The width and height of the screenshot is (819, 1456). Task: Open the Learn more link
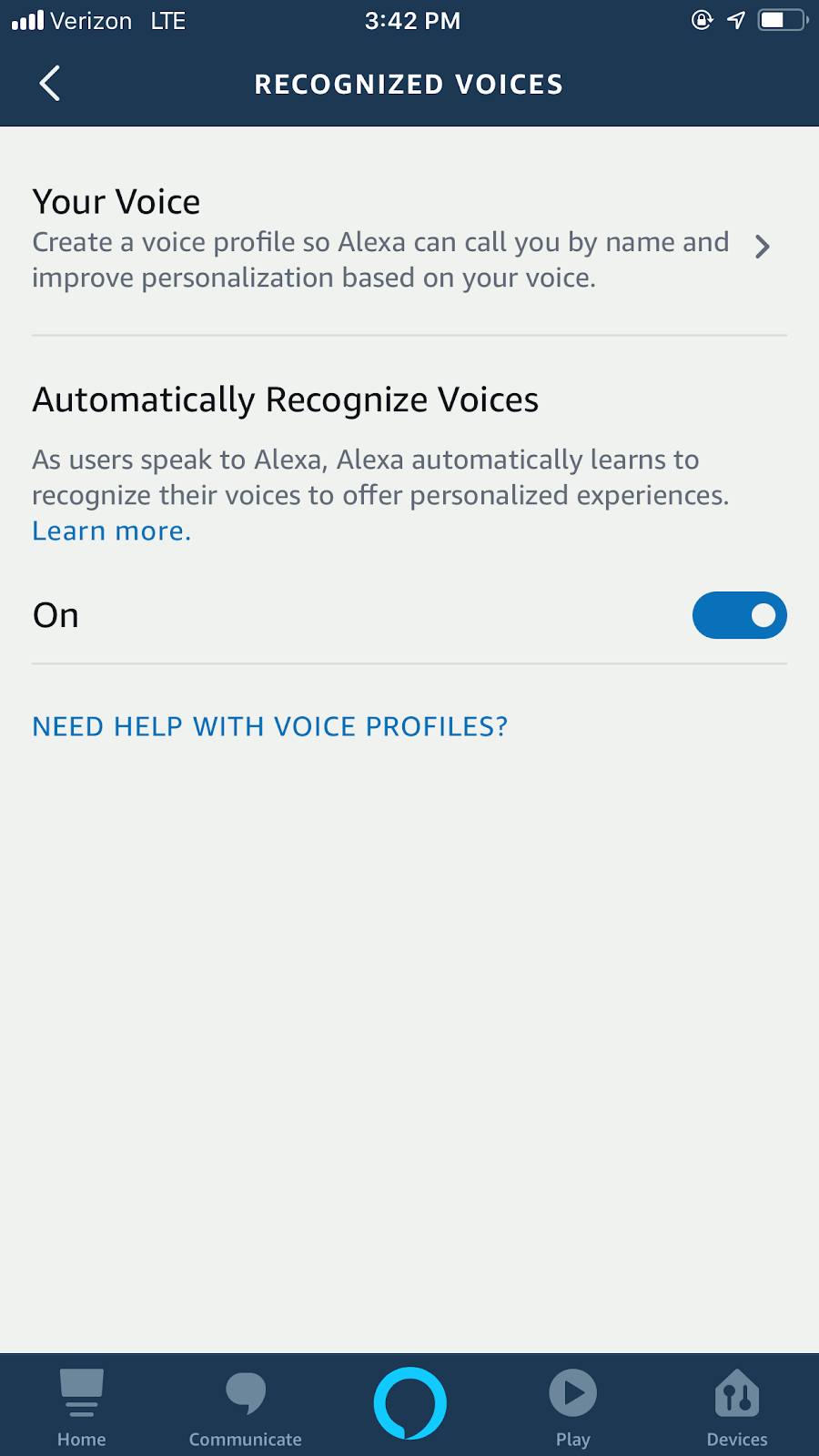coord(111,531)
